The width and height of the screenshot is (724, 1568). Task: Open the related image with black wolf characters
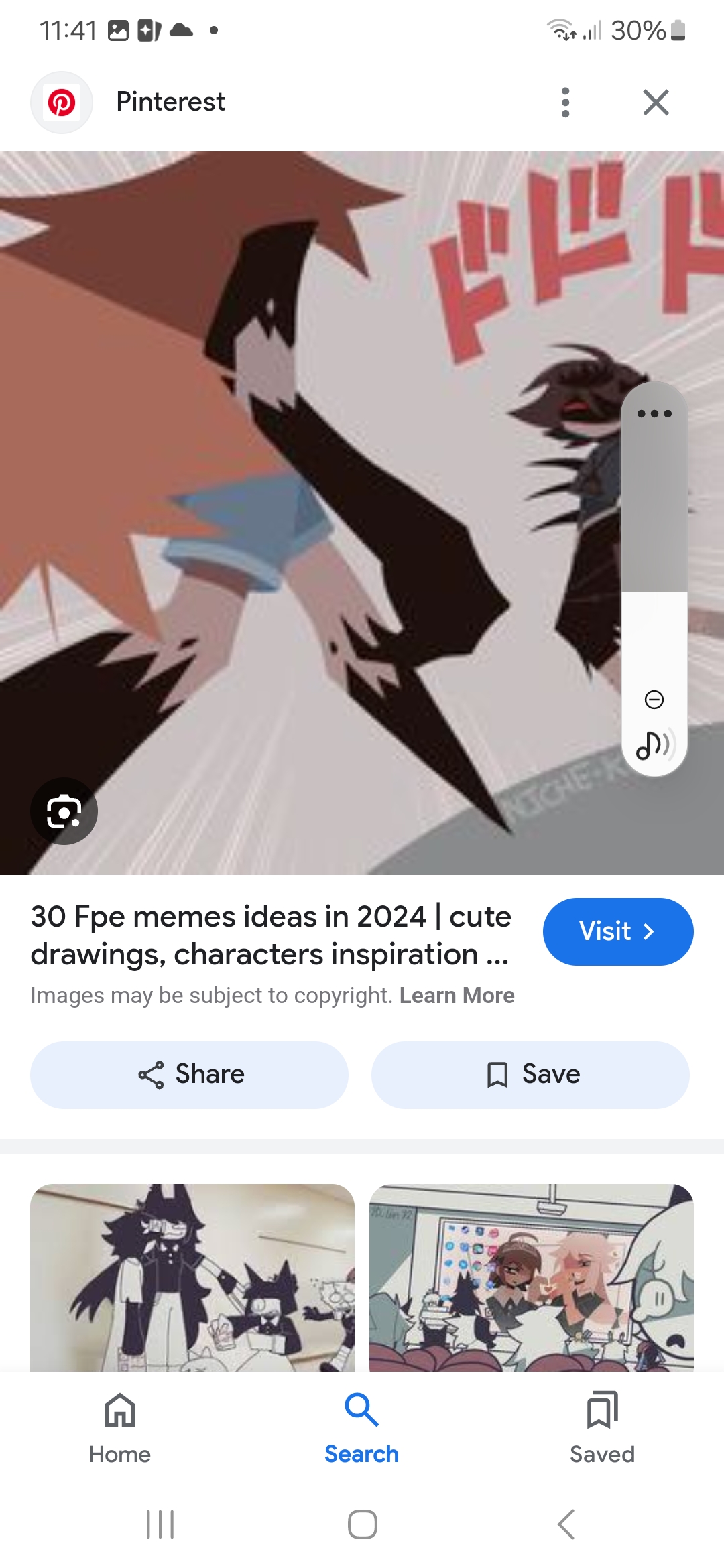pos(192,1277)
